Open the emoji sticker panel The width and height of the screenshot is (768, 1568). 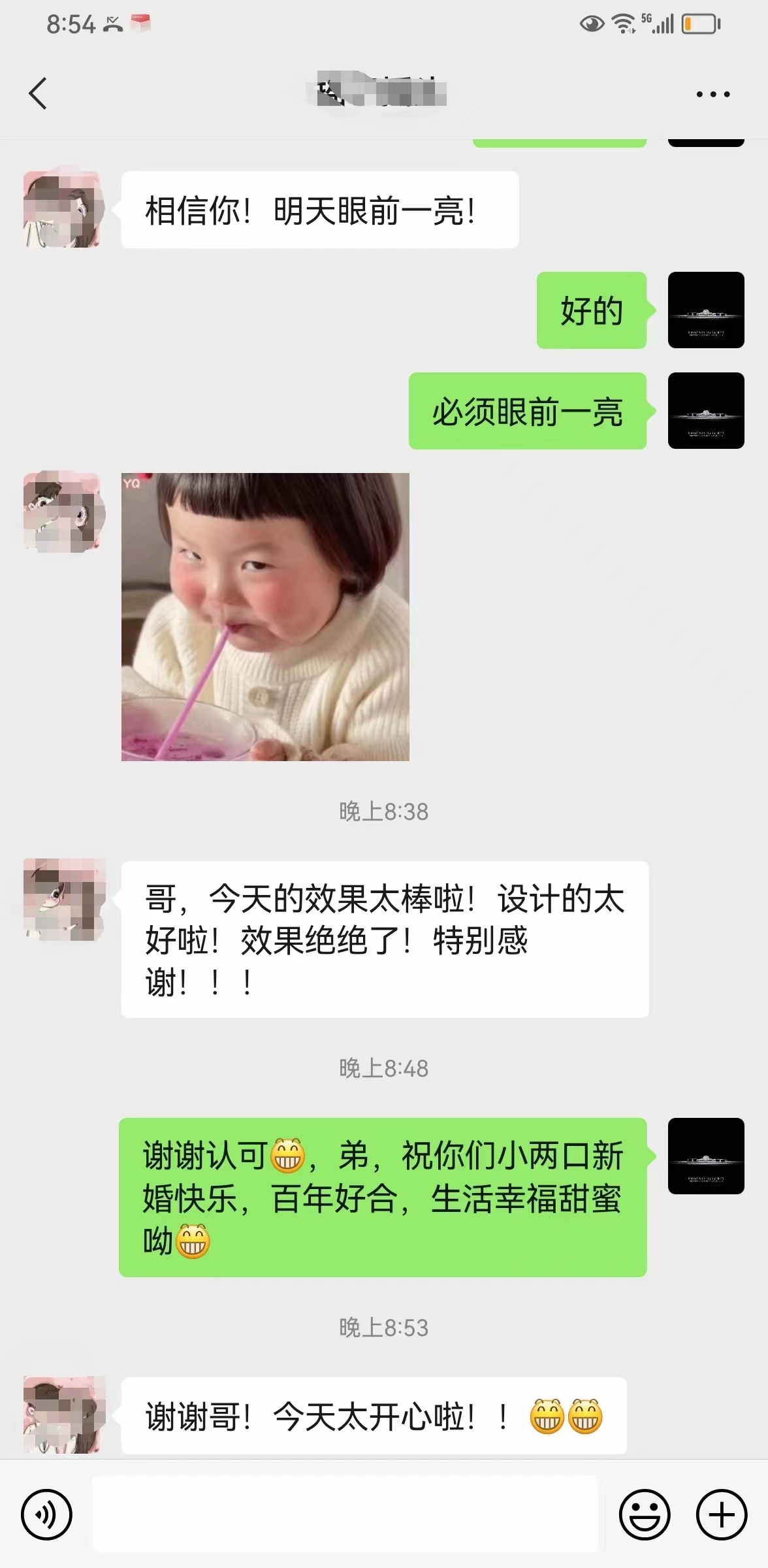pyautogui.click(x=645, y=1514)
